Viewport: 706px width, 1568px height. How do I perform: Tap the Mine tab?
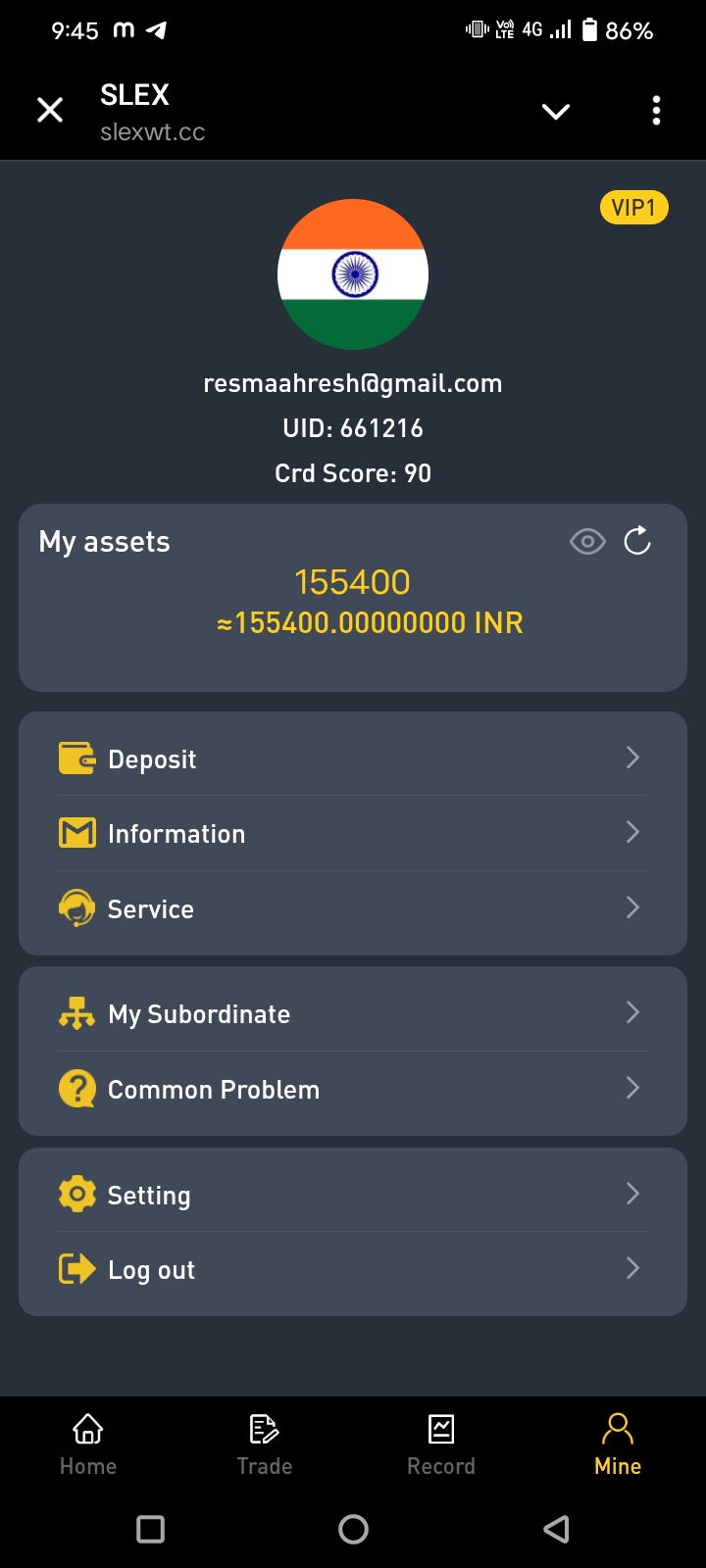coord(618,1444)
